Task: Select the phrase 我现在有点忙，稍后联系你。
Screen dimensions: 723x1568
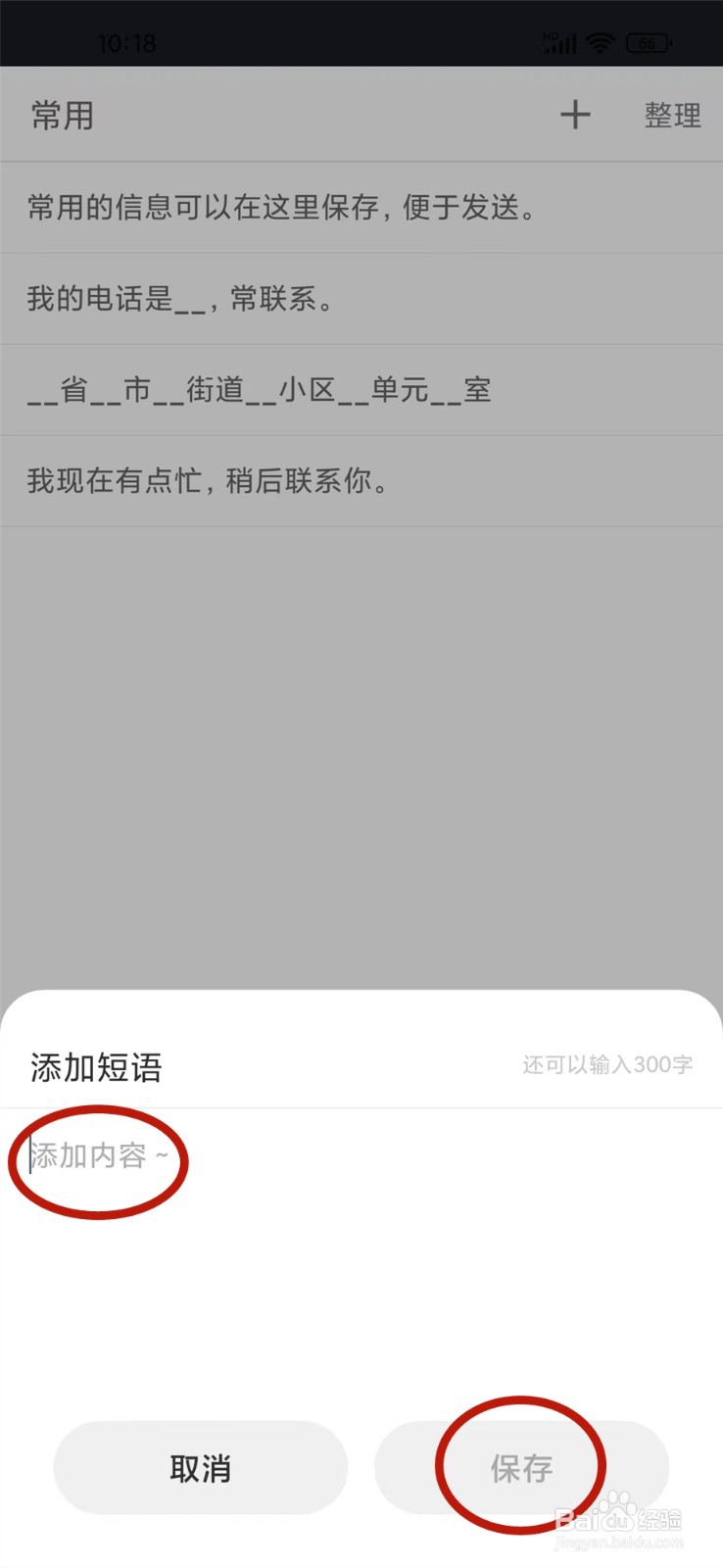Action: pos(206,480)
